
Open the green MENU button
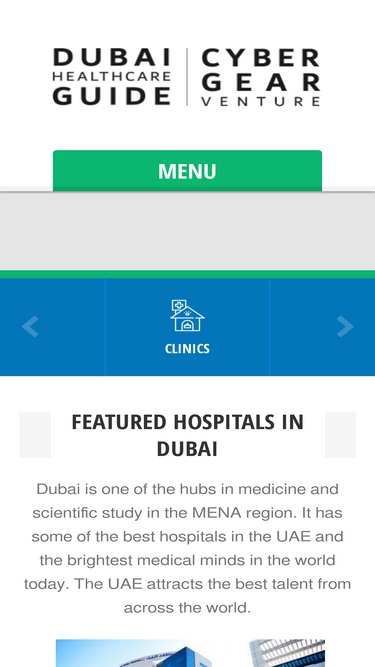coord(187,171)
